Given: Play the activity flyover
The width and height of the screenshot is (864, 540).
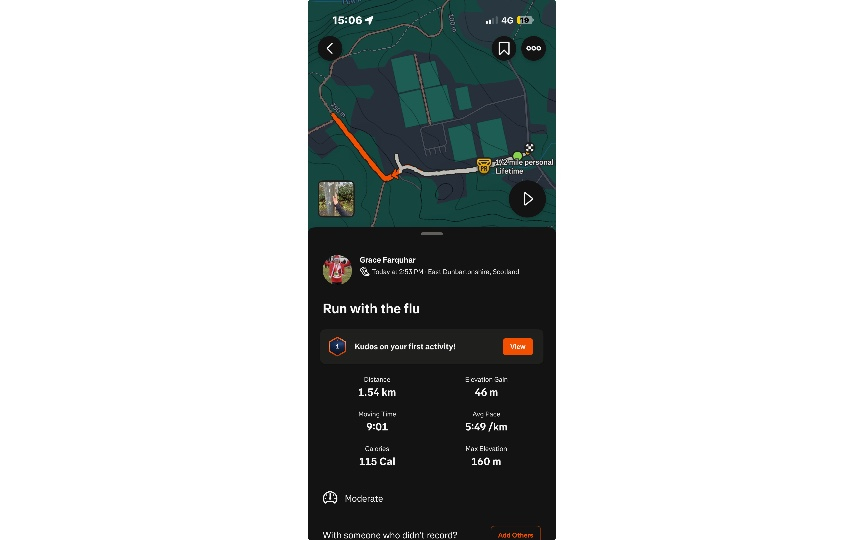Looking at the screenshot, I should pos(527,198).
